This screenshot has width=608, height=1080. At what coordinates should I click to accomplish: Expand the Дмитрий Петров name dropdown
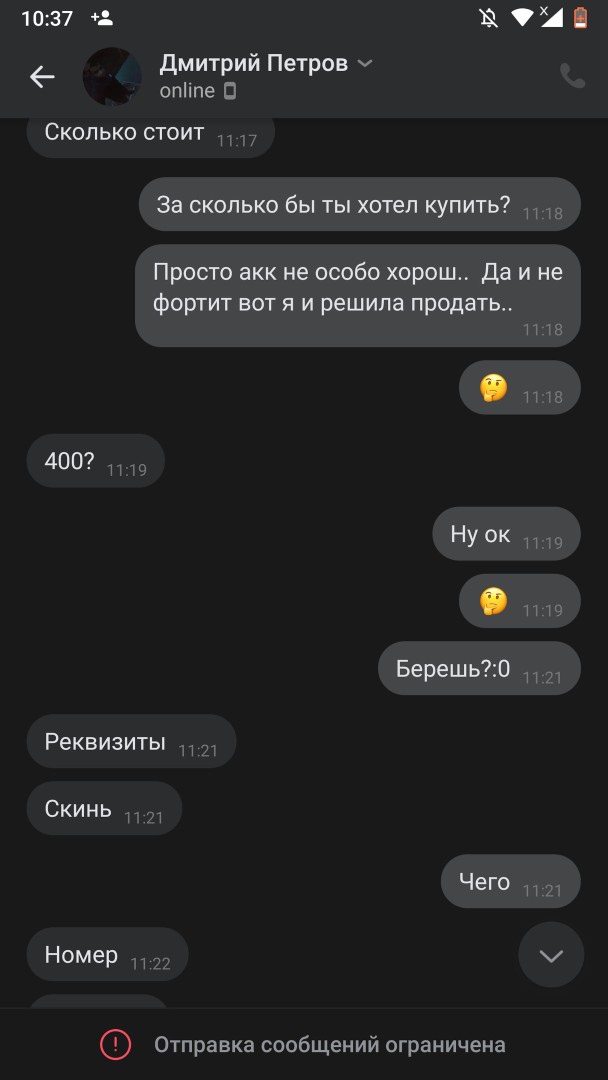tap(365, 64)
